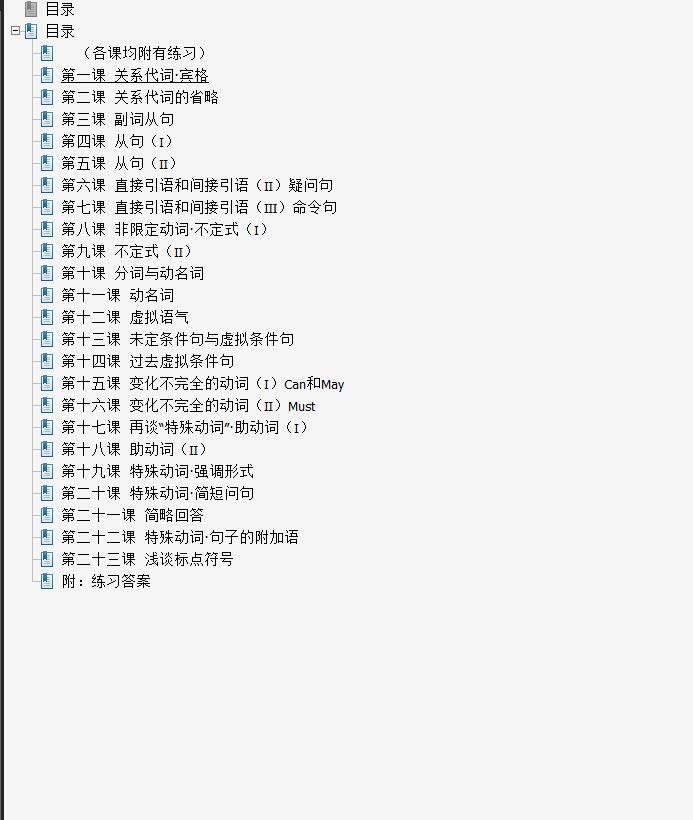Open 第一课 关系代词·宾格

pos(134,75)
